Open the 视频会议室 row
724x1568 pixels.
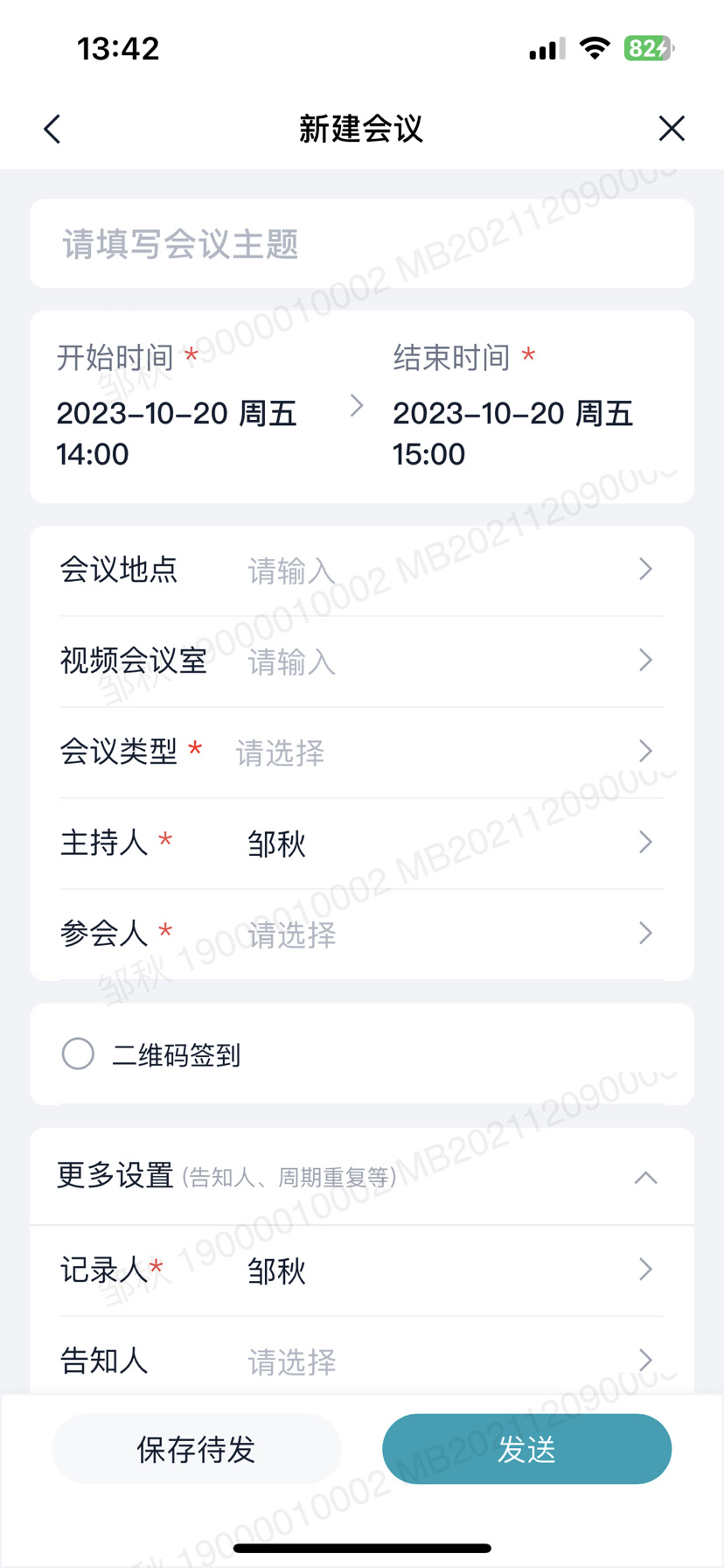point(362,661)
